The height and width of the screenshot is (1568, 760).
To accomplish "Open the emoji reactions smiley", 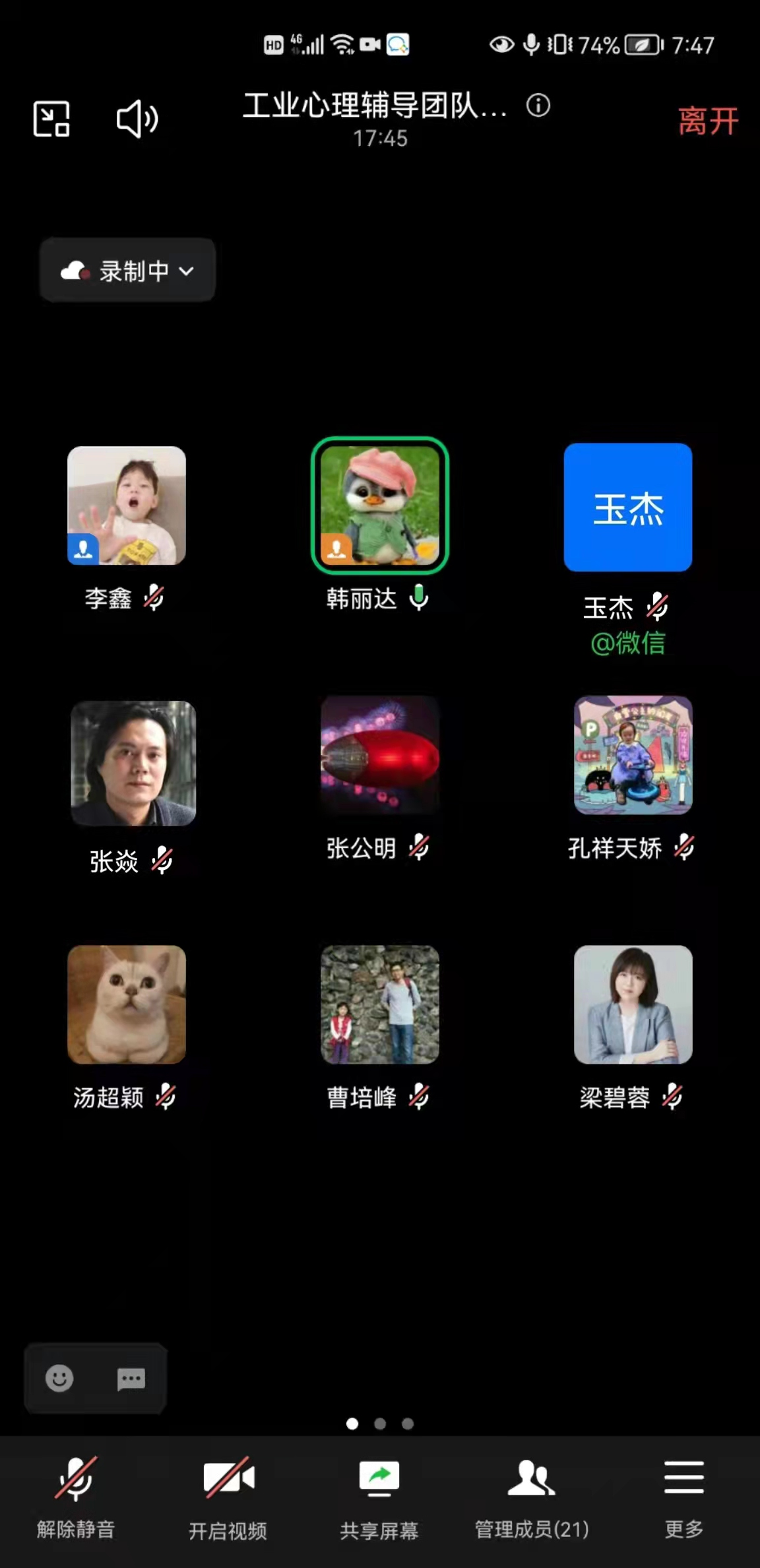I will click(59, 1378).
